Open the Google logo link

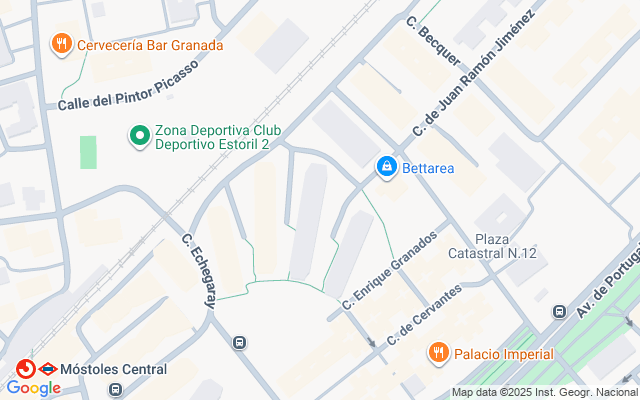click(x=33, y=388)
